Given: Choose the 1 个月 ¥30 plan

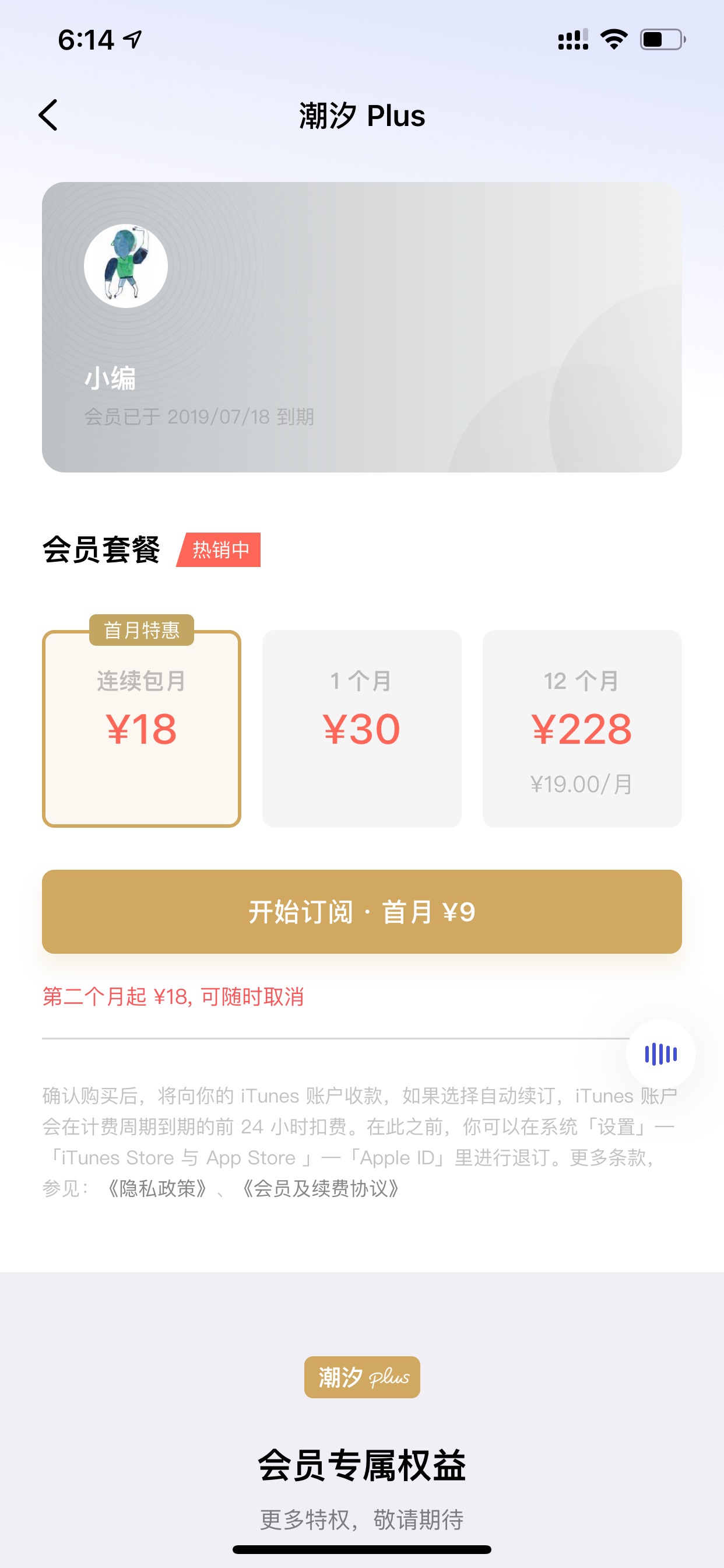Looking at the screenshot, I should 361,728.
